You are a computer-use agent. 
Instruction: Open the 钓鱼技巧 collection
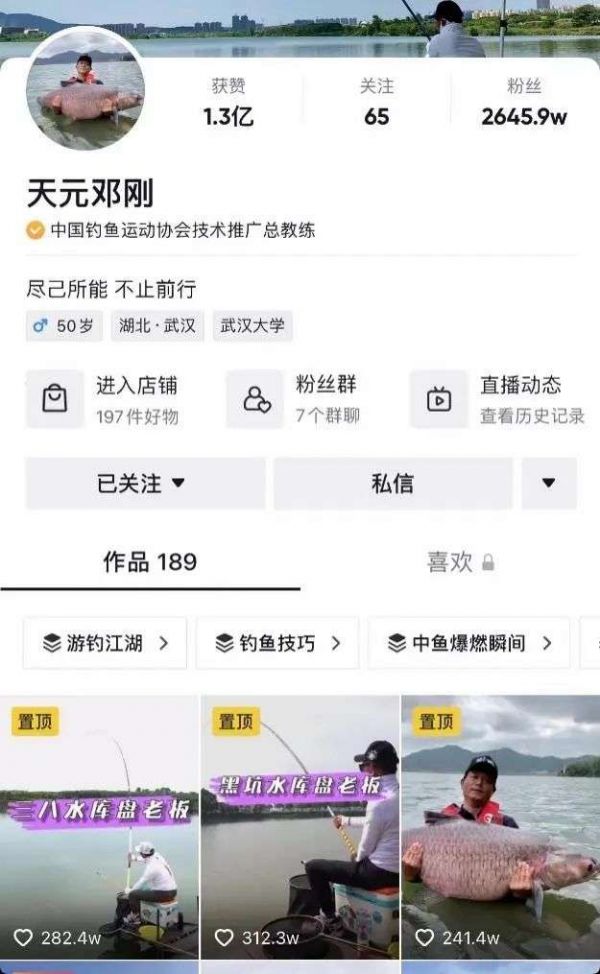point(277,643)
